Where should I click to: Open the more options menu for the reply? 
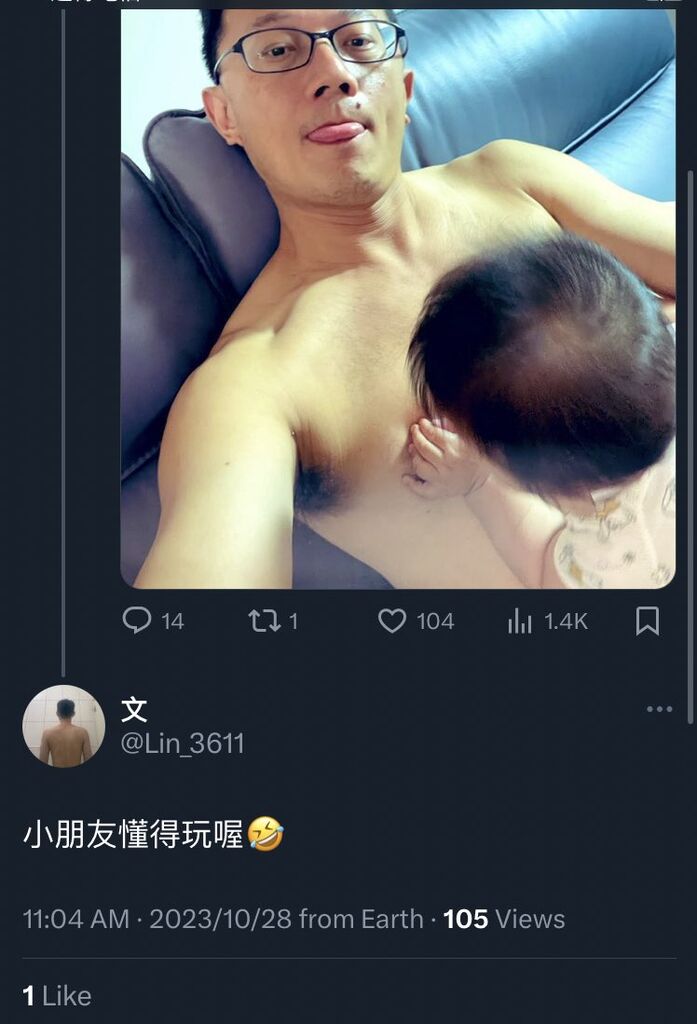tap(659, 709)
